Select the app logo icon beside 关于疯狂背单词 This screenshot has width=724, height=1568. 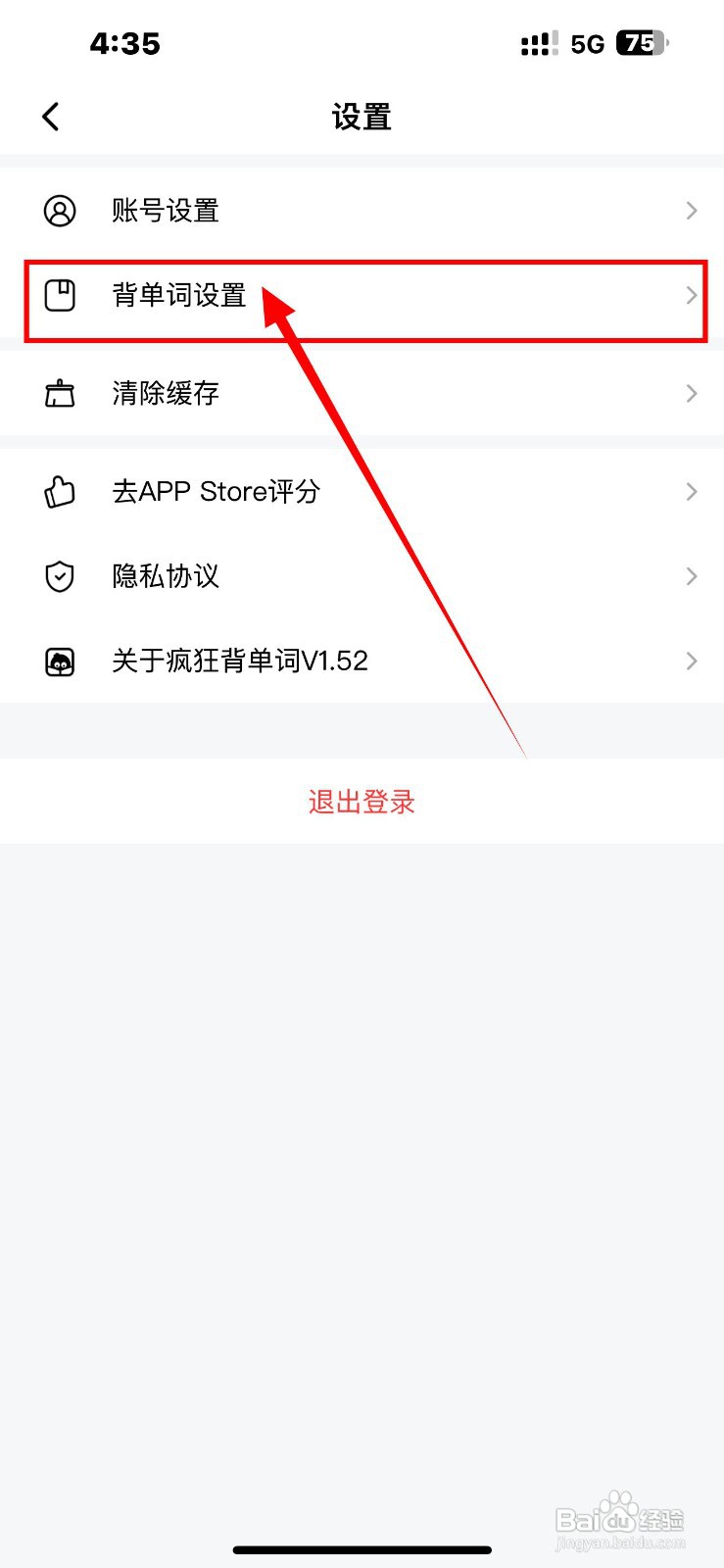click(x=61, y=661)
